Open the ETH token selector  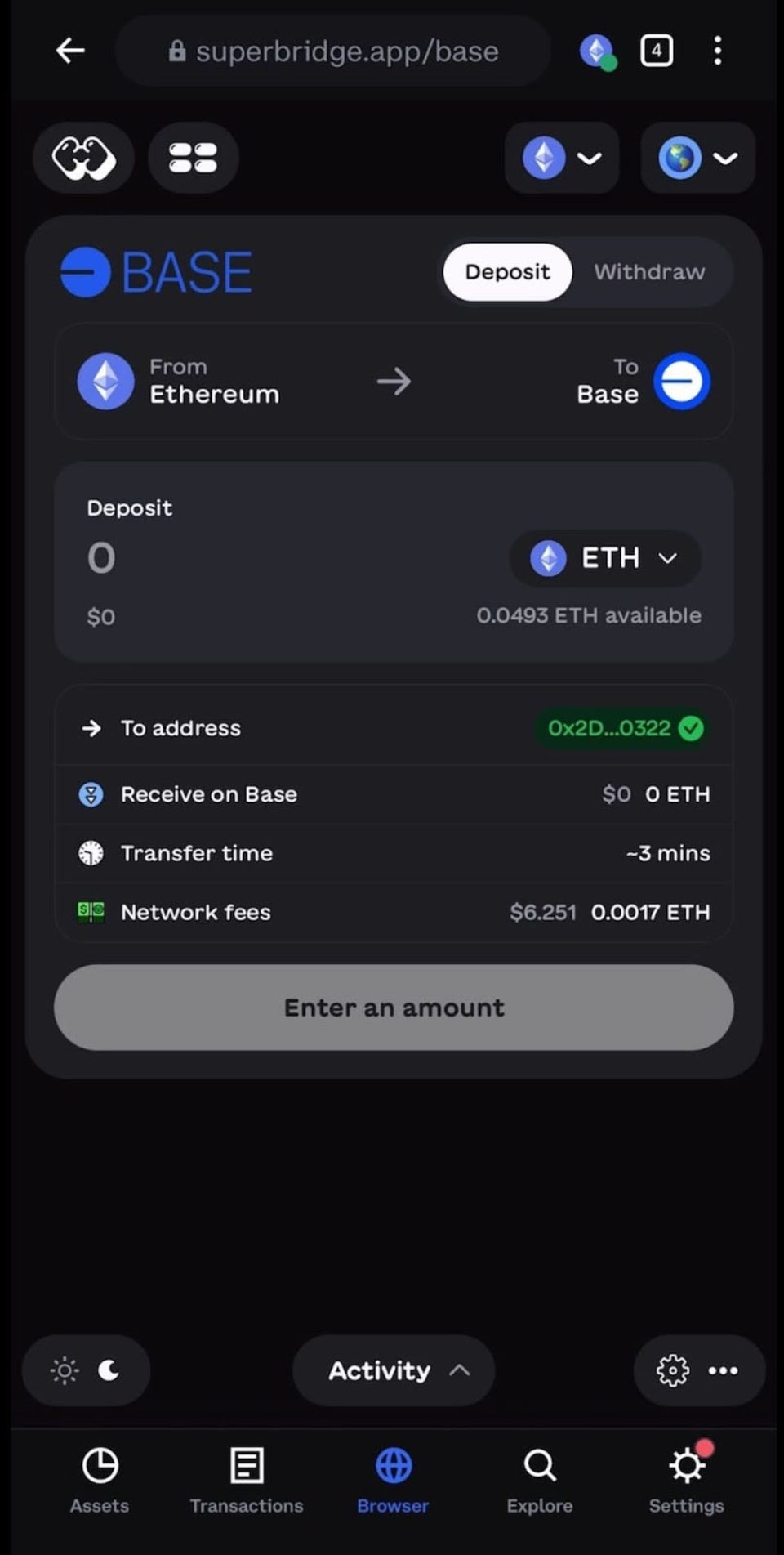(x=605, y=558)
